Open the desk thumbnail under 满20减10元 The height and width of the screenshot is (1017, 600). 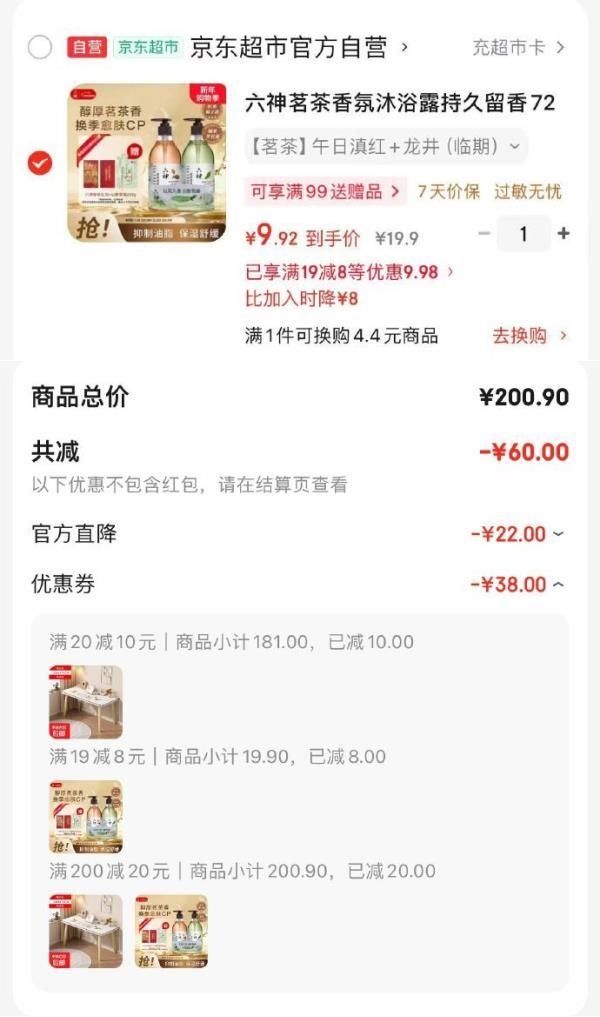point(86,702)
